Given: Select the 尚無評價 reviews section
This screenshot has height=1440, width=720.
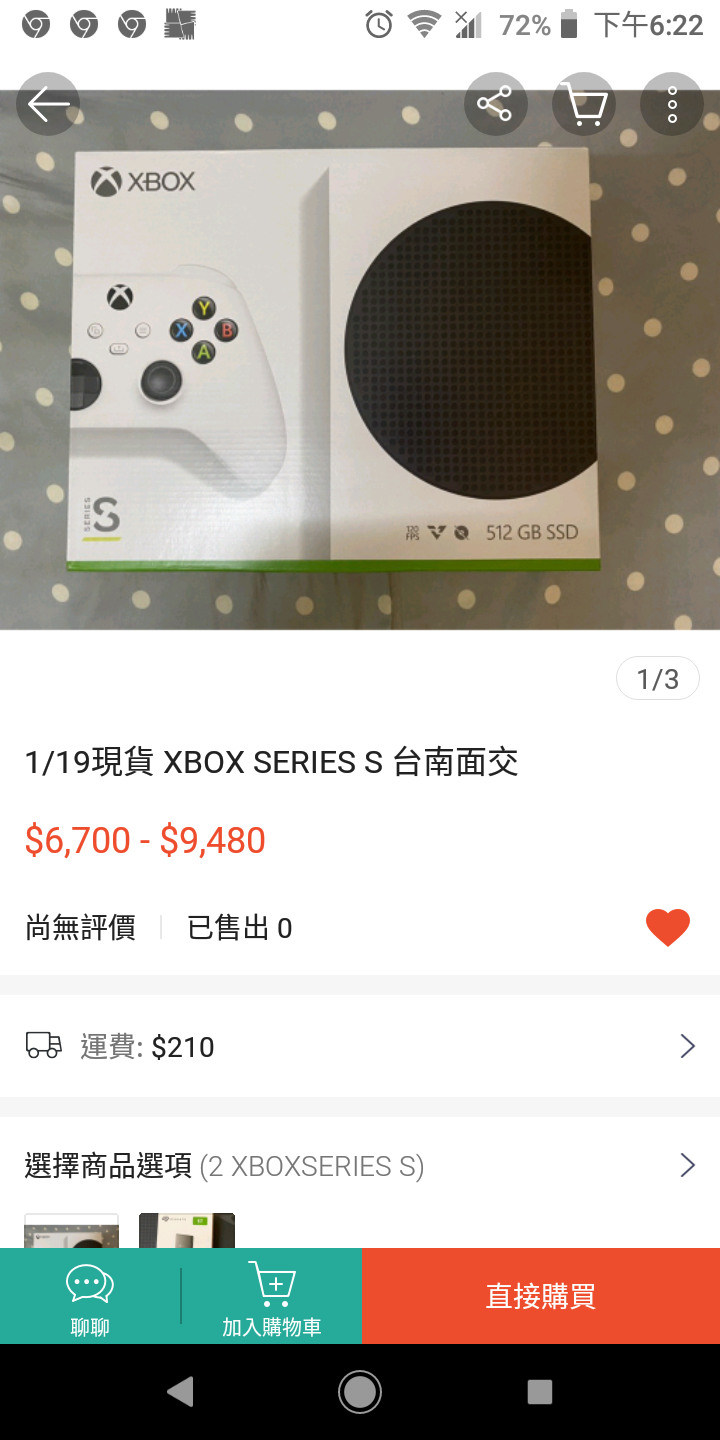Looking at the screenshot, I should tap(80, 928).
